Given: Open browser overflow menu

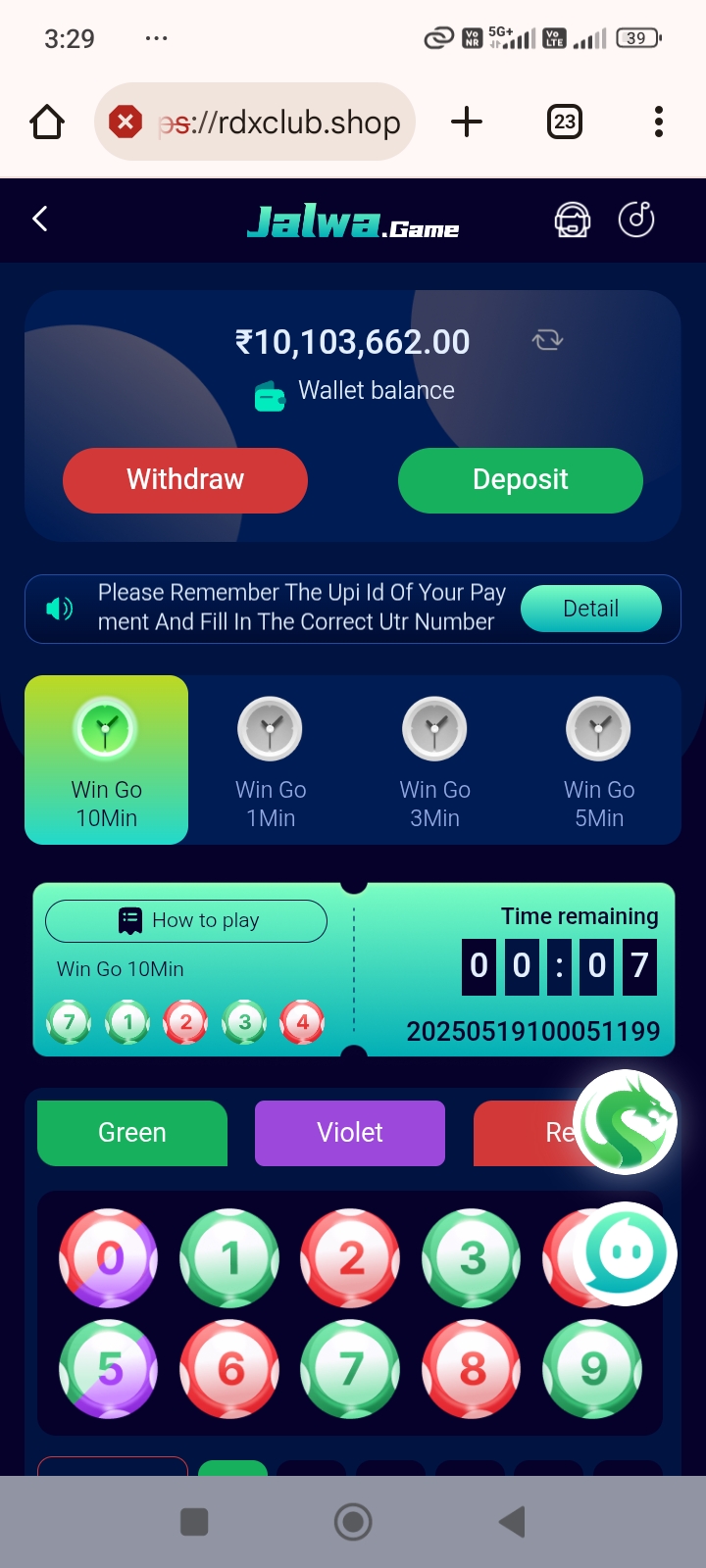Looking at the screenshot, I should [x=659, y=122].
